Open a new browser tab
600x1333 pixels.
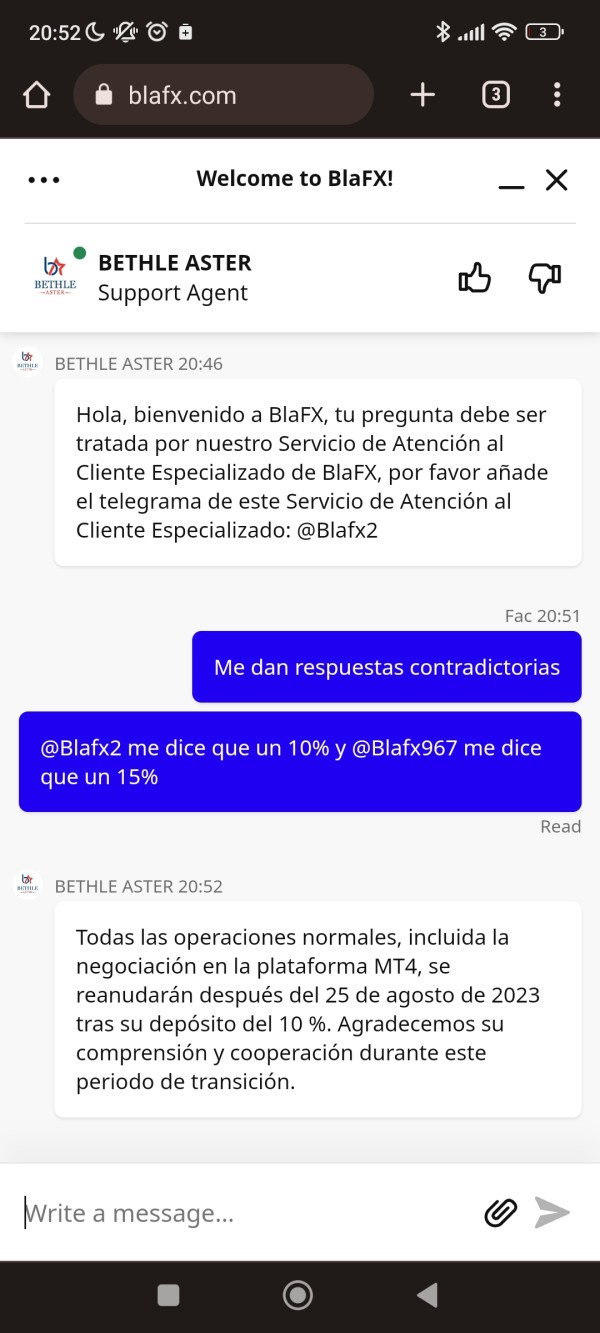pos(423,95)
